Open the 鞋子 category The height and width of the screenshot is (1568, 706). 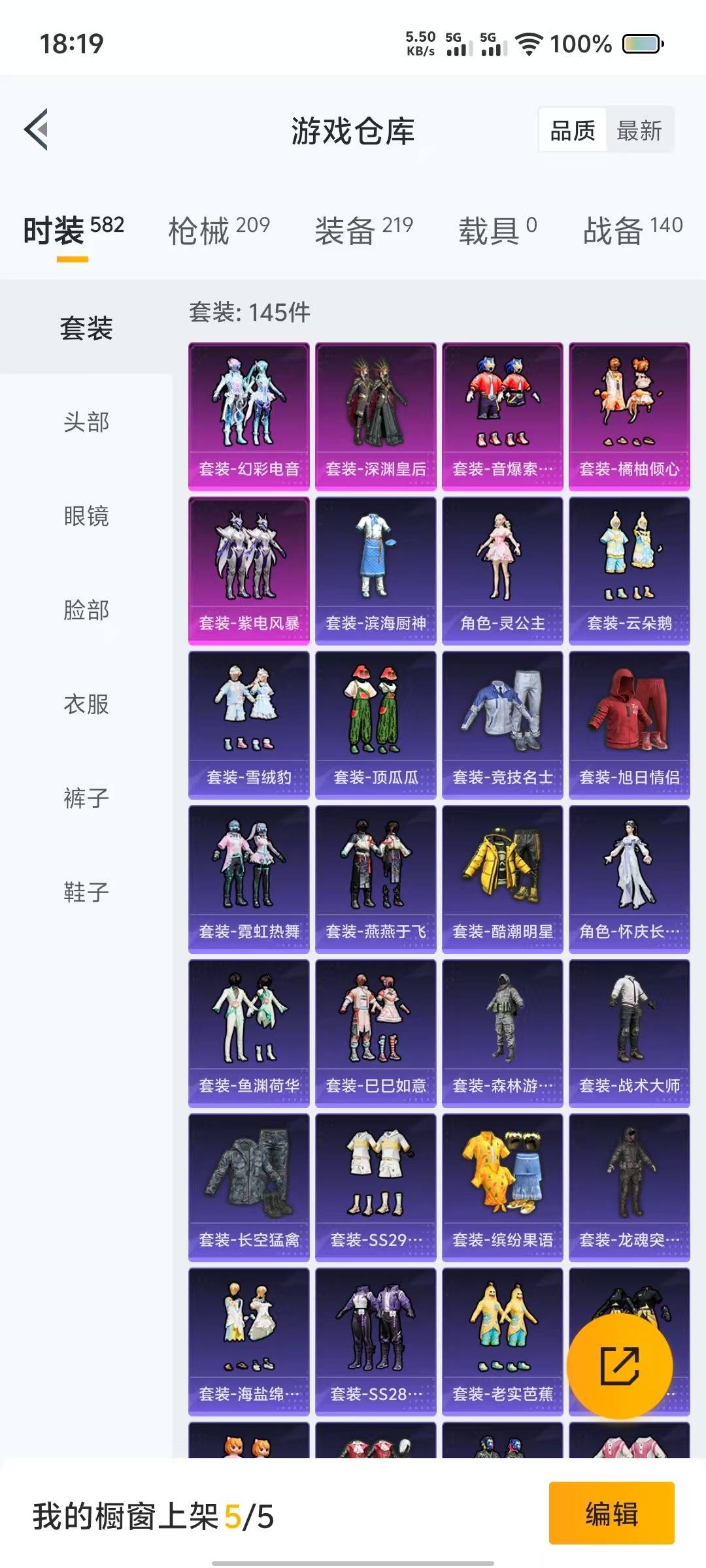click(86, 892)
